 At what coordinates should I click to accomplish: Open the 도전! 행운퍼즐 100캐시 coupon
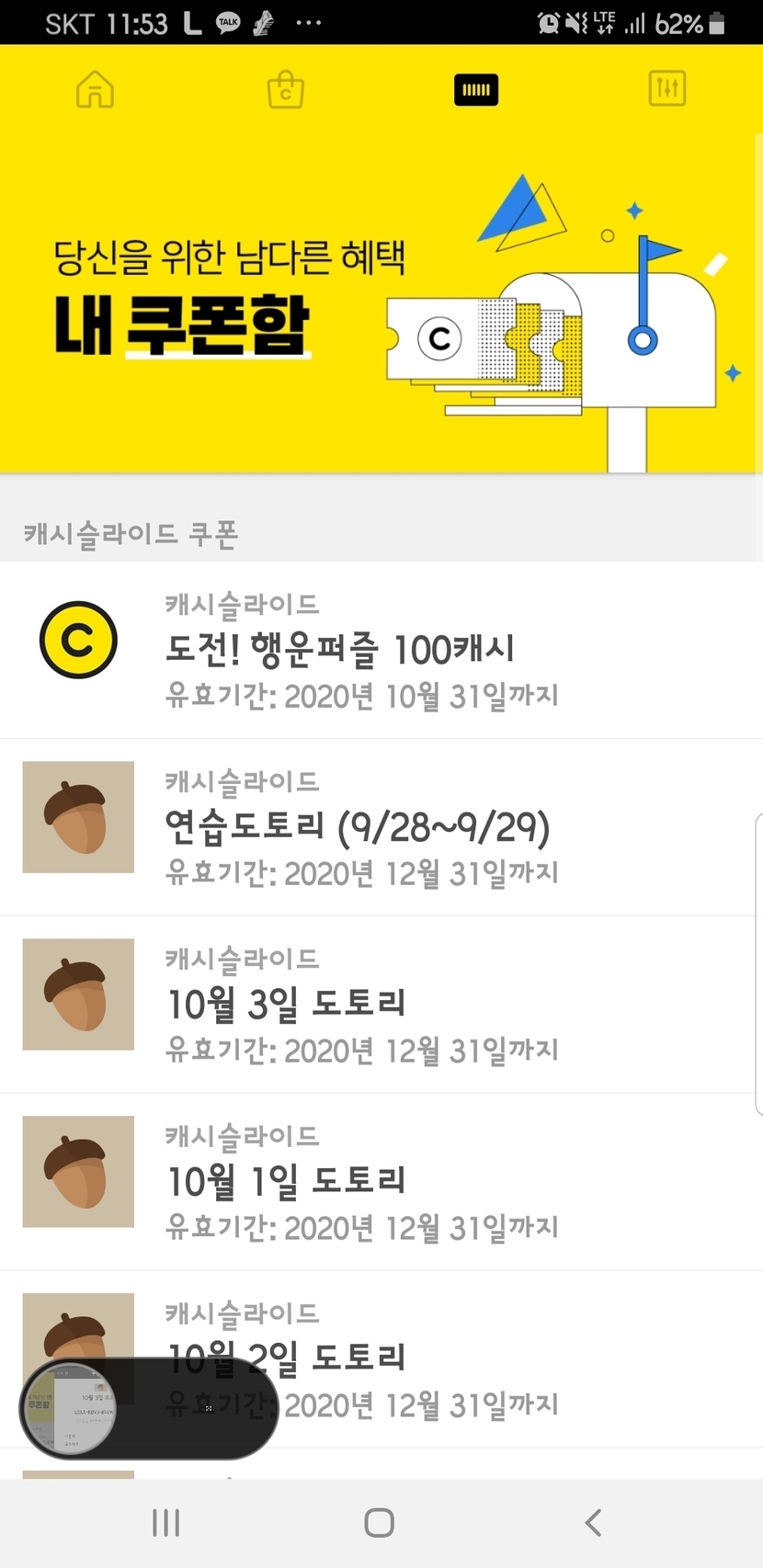pyautogui.click(x=381, y=650)
